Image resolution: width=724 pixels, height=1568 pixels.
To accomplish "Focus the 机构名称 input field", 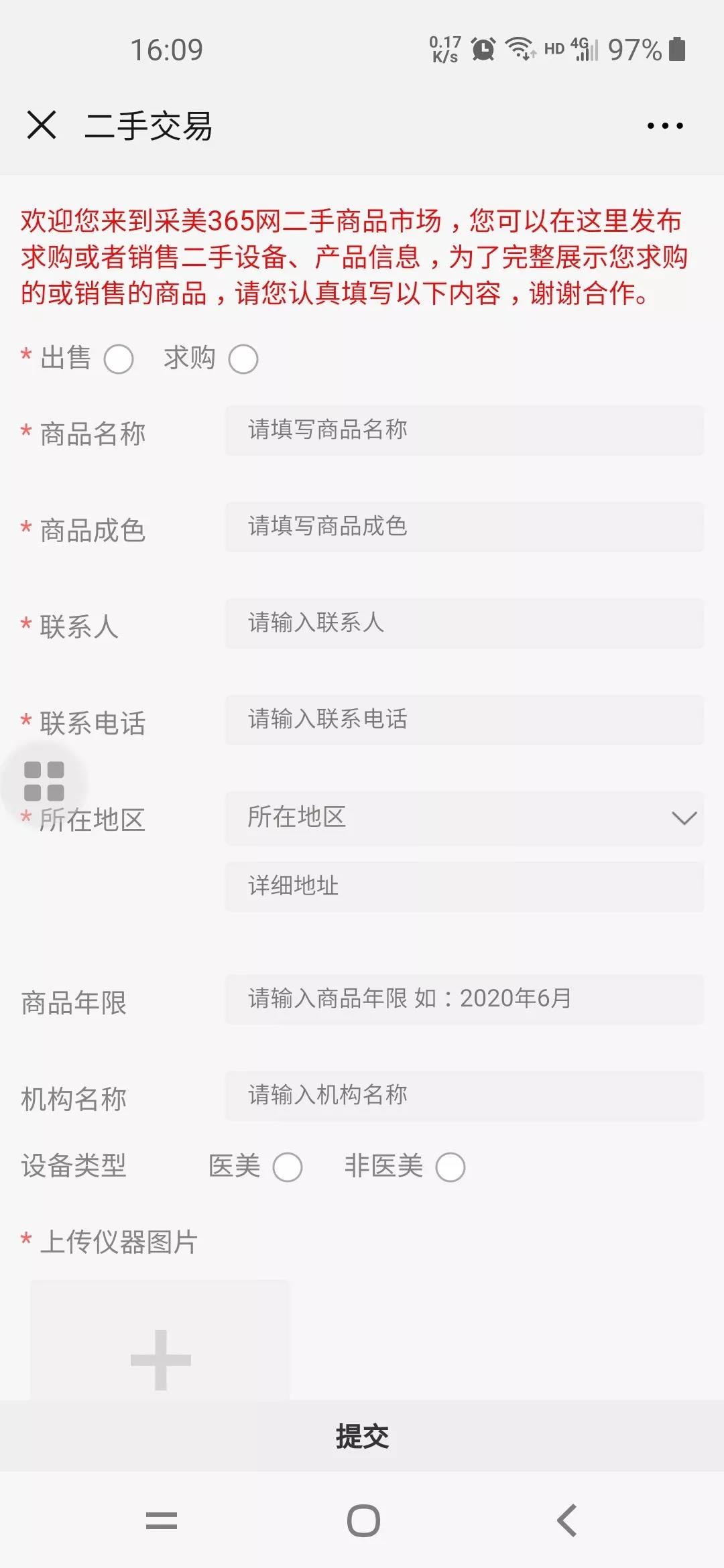I will (x=464, y=1095).
